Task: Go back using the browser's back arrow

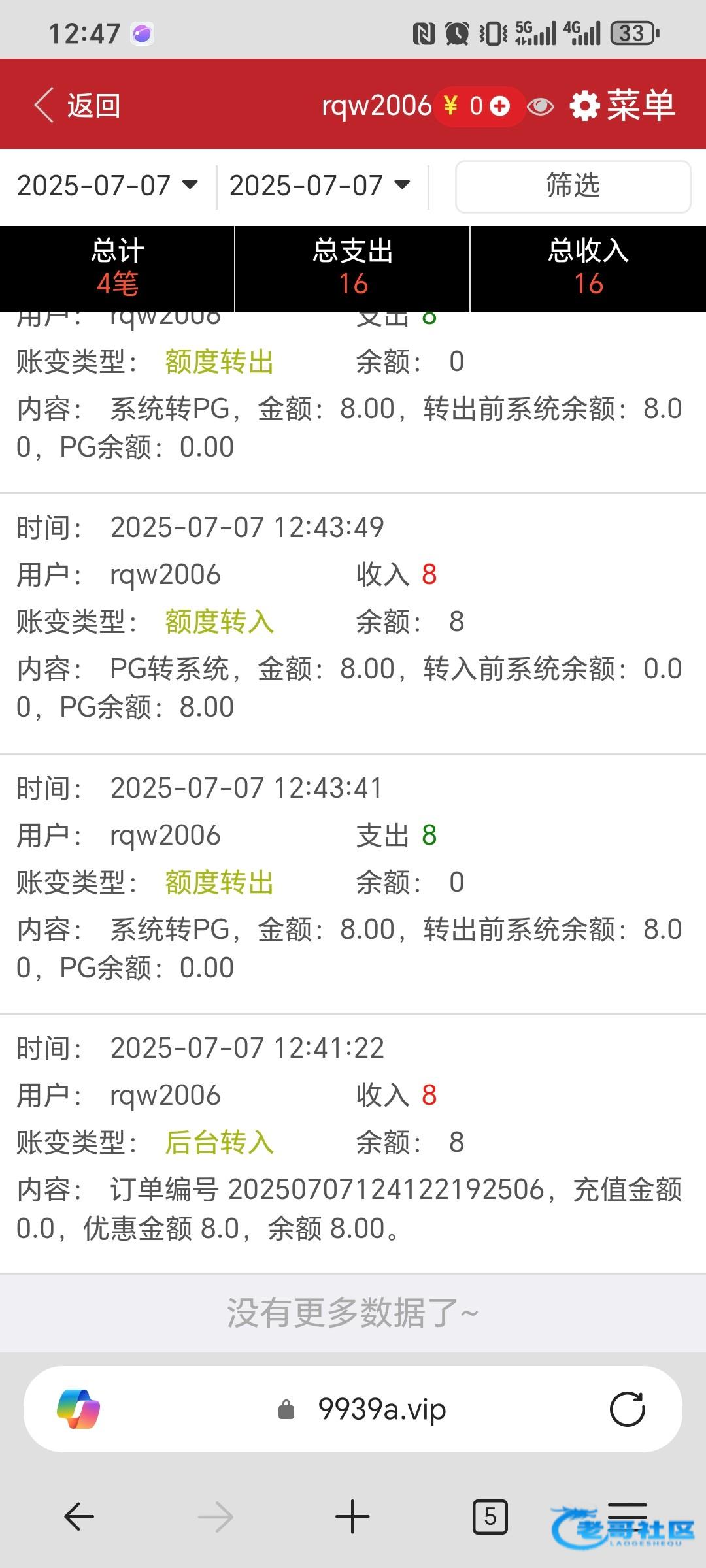Action: (x=79, y=1516)
